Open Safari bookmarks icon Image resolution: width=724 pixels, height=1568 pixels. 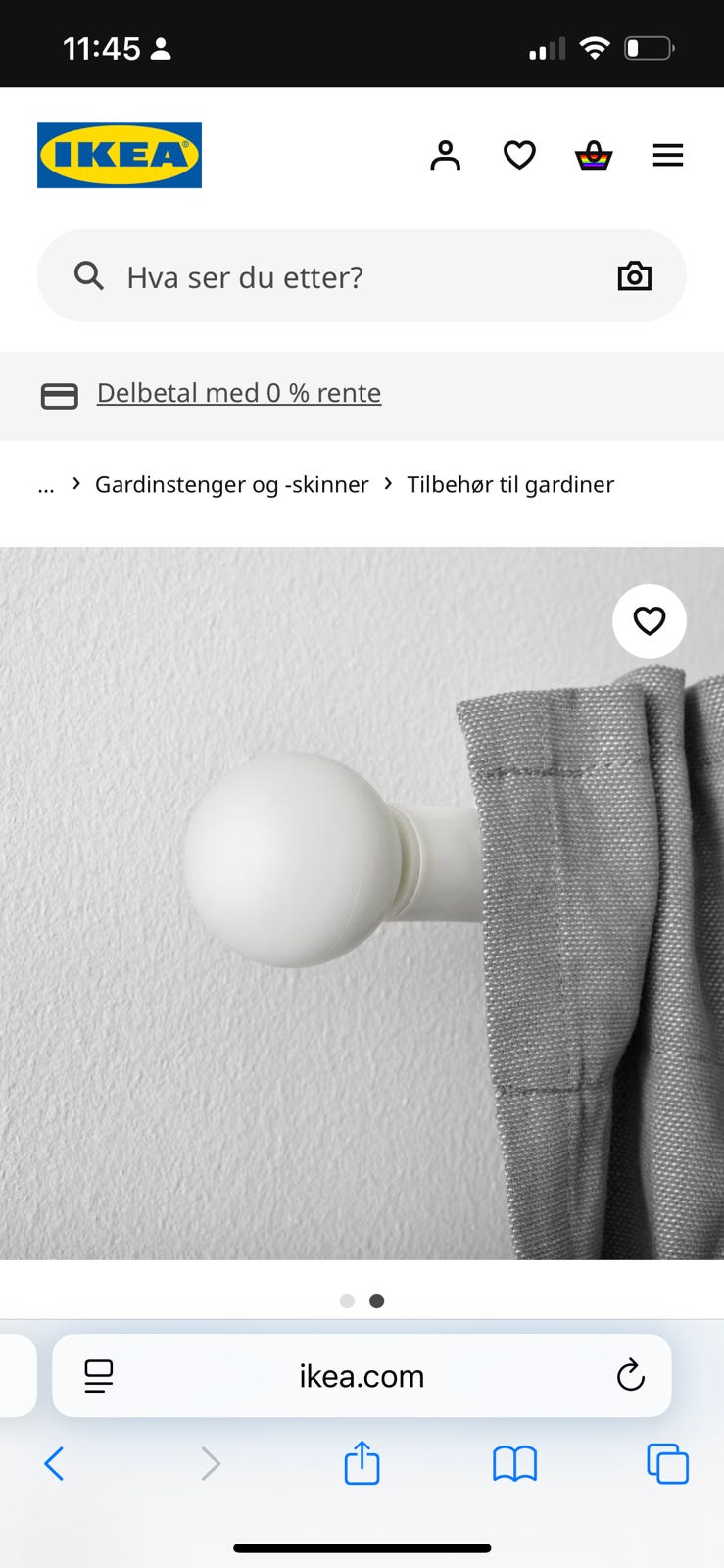[x=513, y=1463]
